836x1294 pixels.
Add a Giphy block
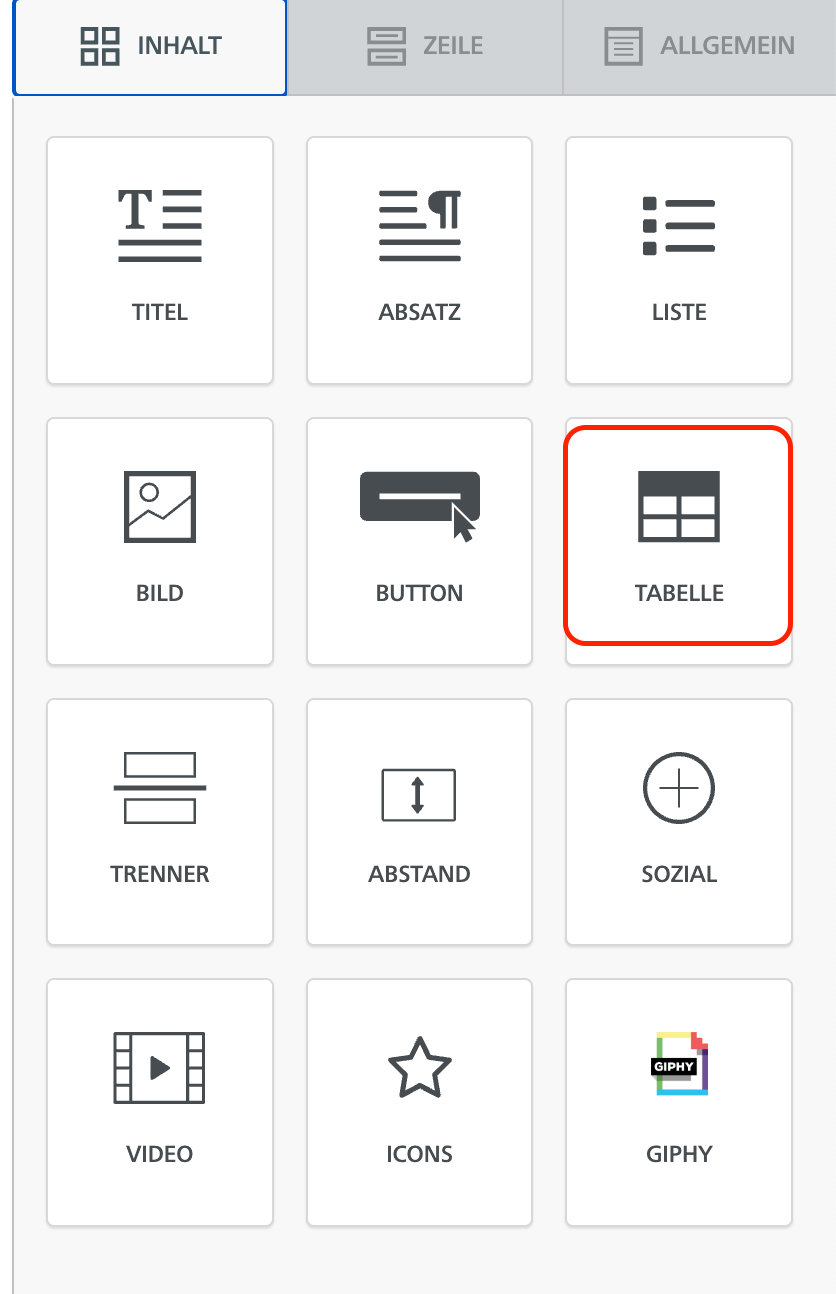click(x=679, y=1102)
